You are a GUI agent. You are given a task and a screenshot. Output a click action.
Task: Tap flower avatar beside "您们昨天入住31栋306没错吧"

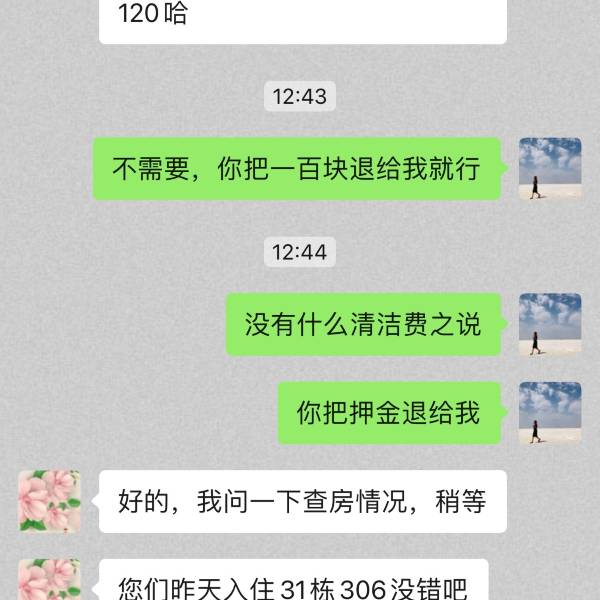tap(49, 580)
